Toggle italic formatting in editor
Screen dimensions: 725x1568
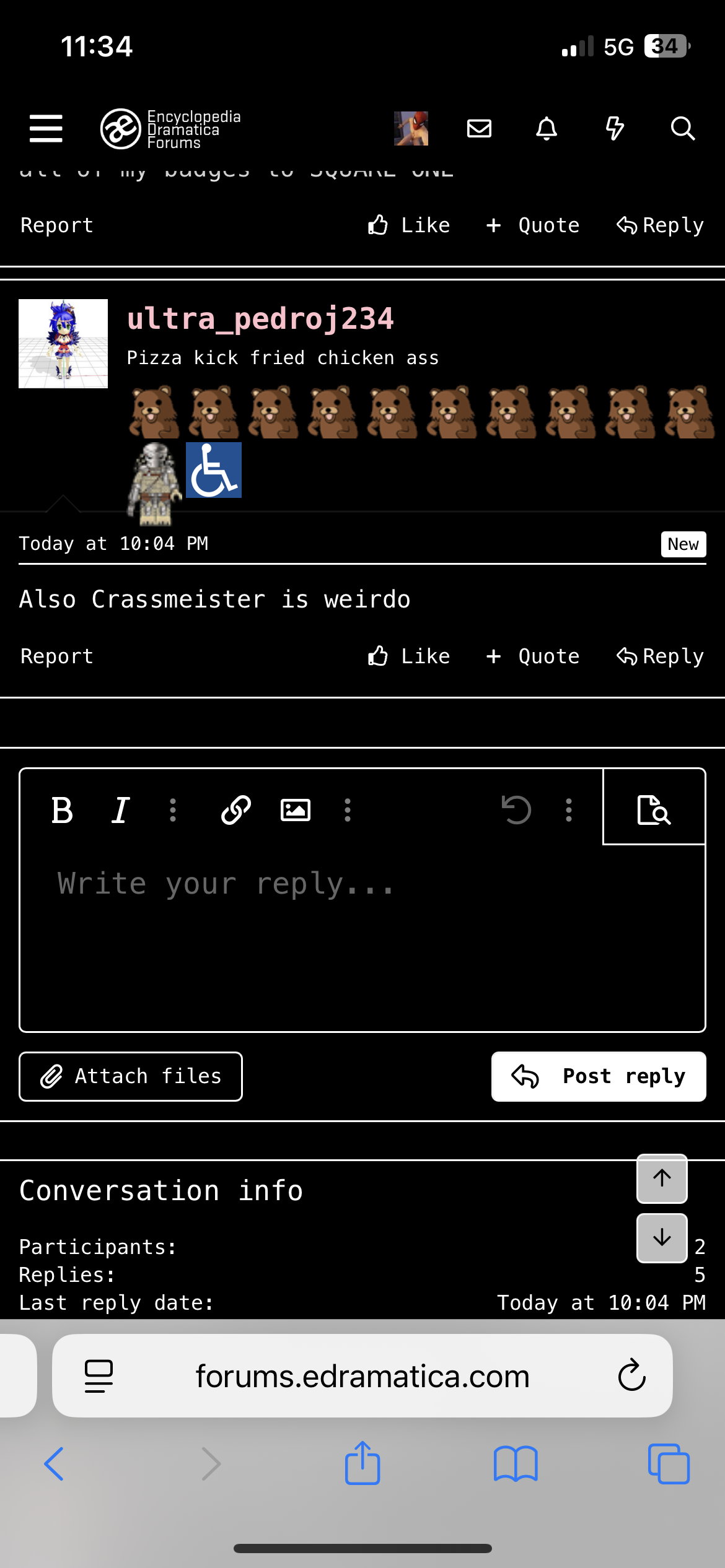pyautogui.click(x=120, y=810)
